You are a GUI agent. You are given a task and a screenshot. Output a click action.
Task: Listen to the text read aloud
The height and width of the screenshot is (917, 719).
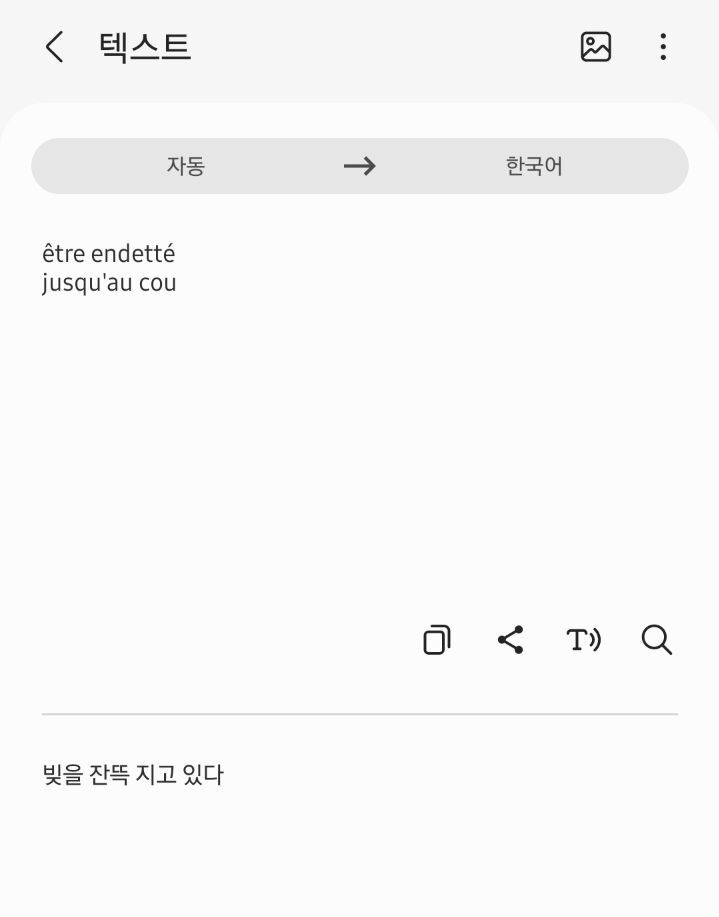583,640
